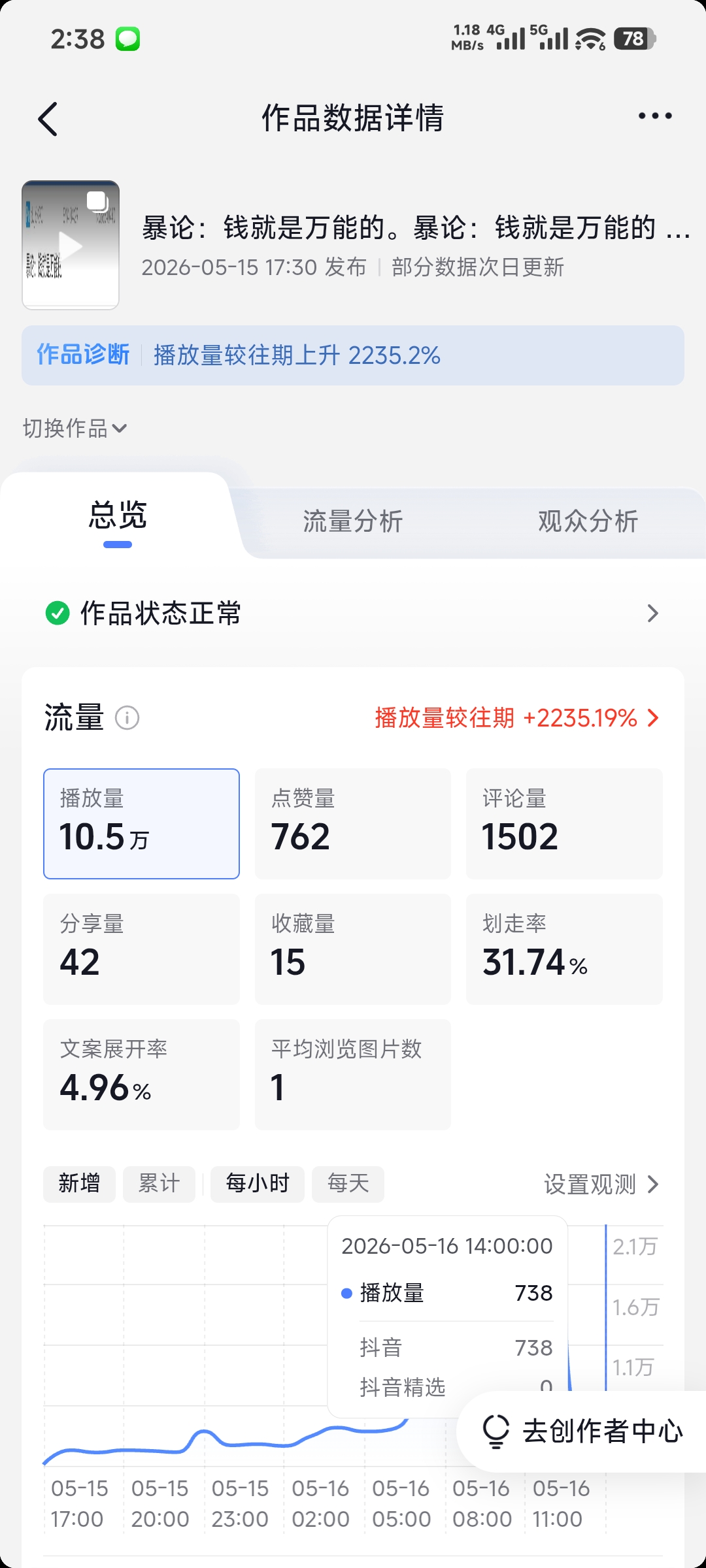Open the 作品诊断 banner

[x=353, y=355]
